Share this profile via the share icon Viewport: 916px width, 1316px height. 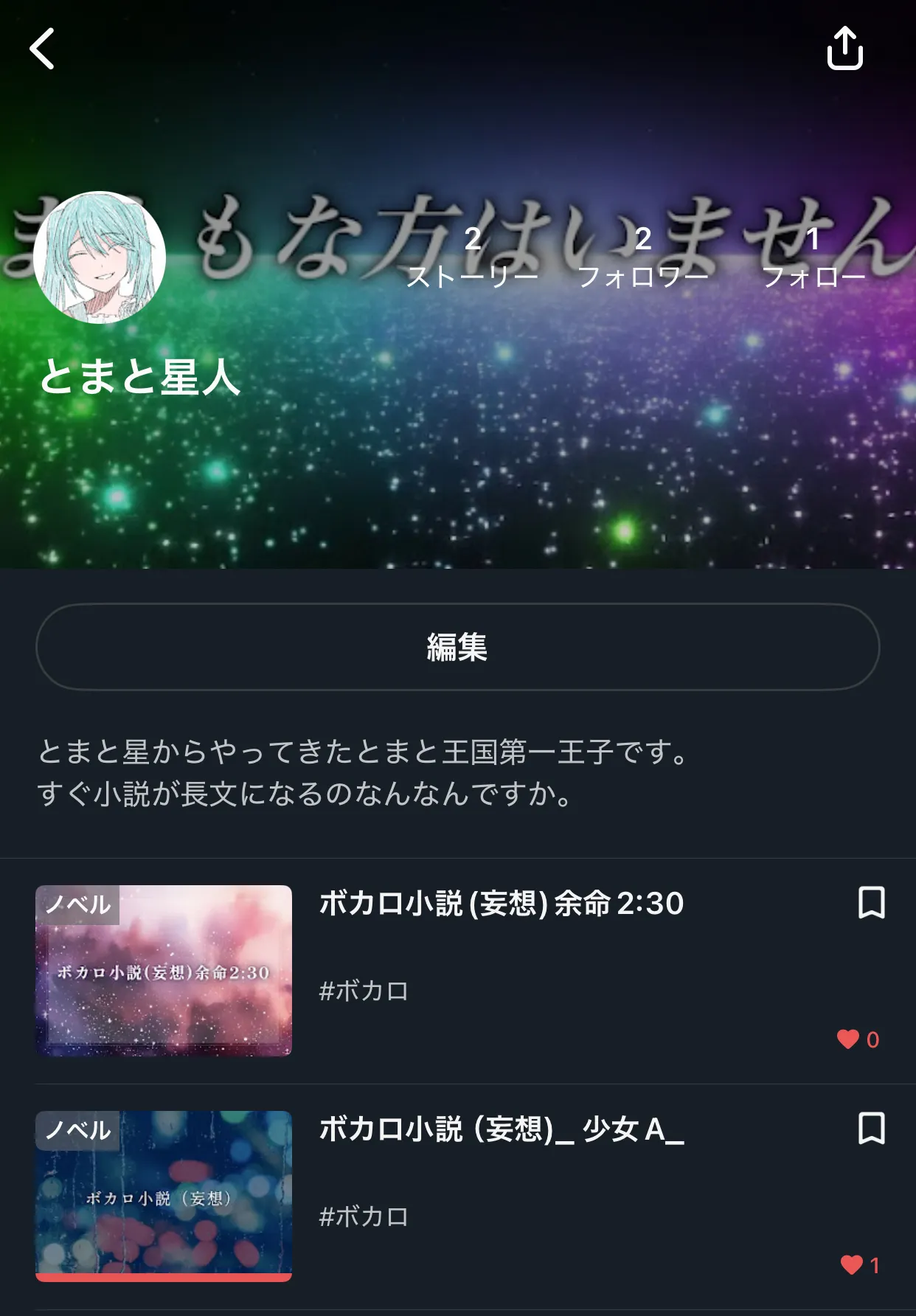click(845, 48)
